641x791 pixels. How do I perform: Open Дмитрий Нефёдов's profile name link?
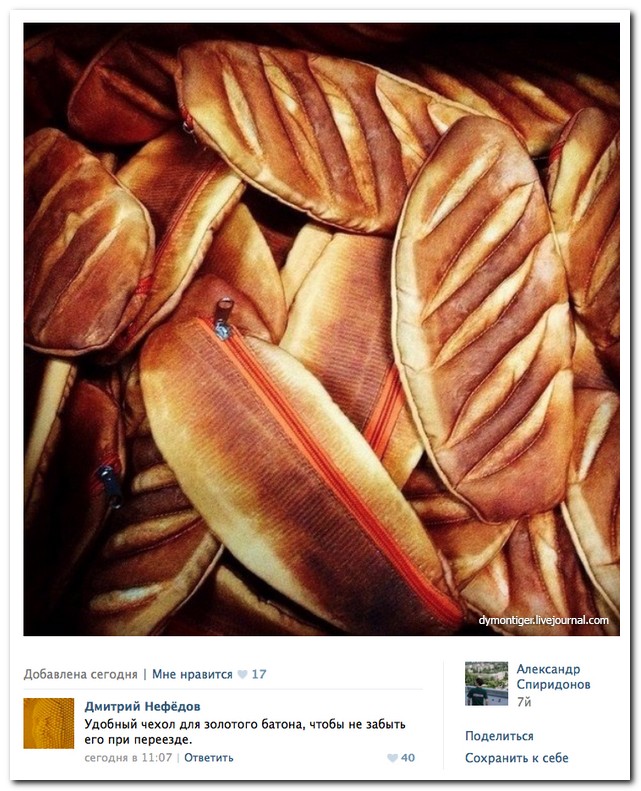coord(142,706)
